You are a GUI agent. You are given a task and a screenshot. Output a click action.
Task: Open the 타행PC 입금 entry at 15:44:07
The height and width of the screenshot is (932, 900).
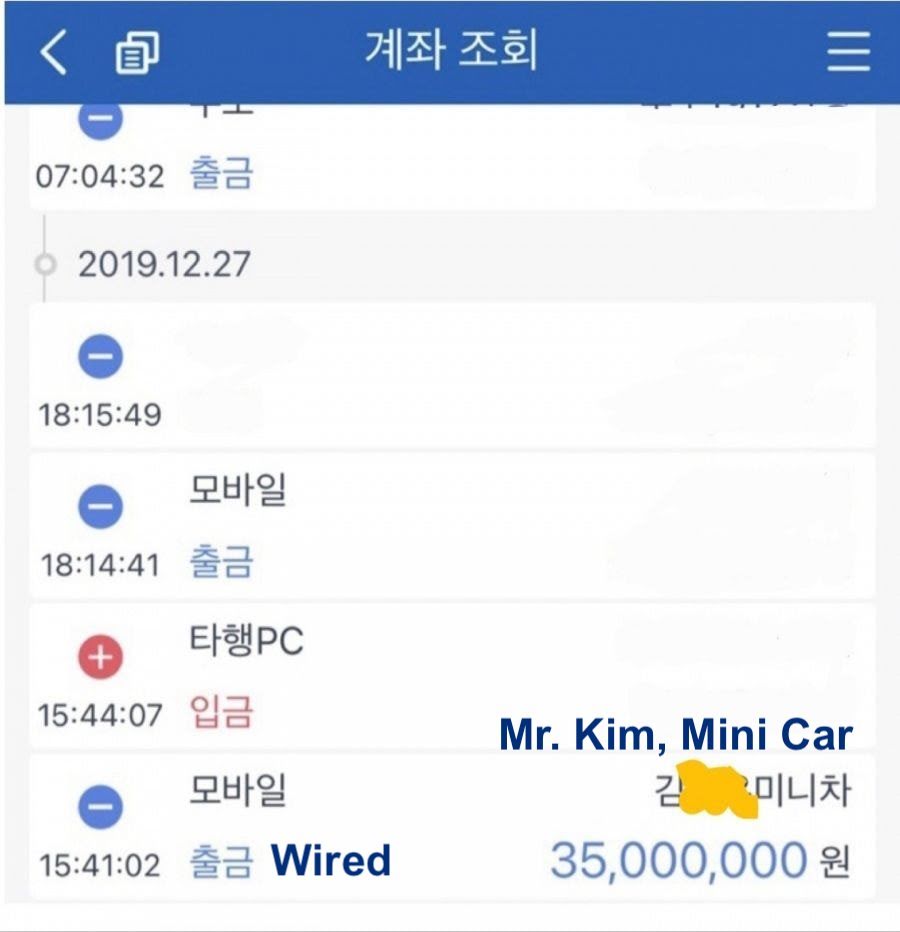click(x=450, y=677)
